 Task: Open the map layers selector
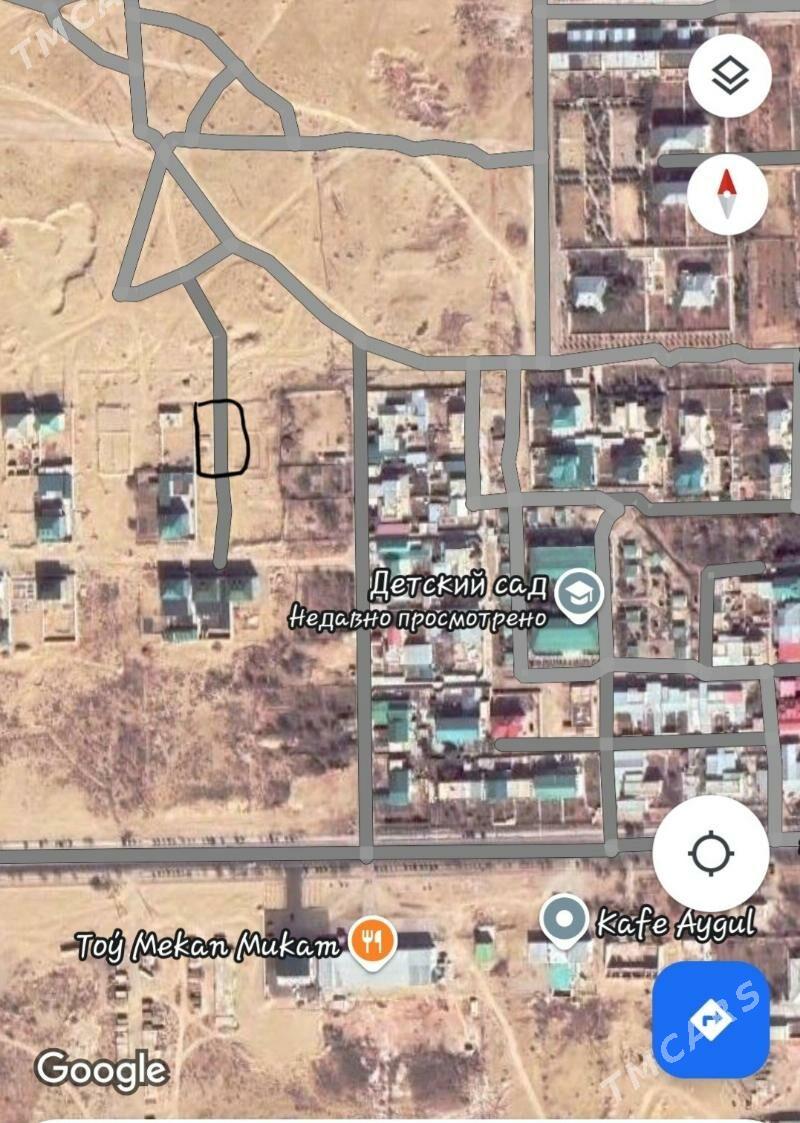pyautogui.click(x=729, y=76)
